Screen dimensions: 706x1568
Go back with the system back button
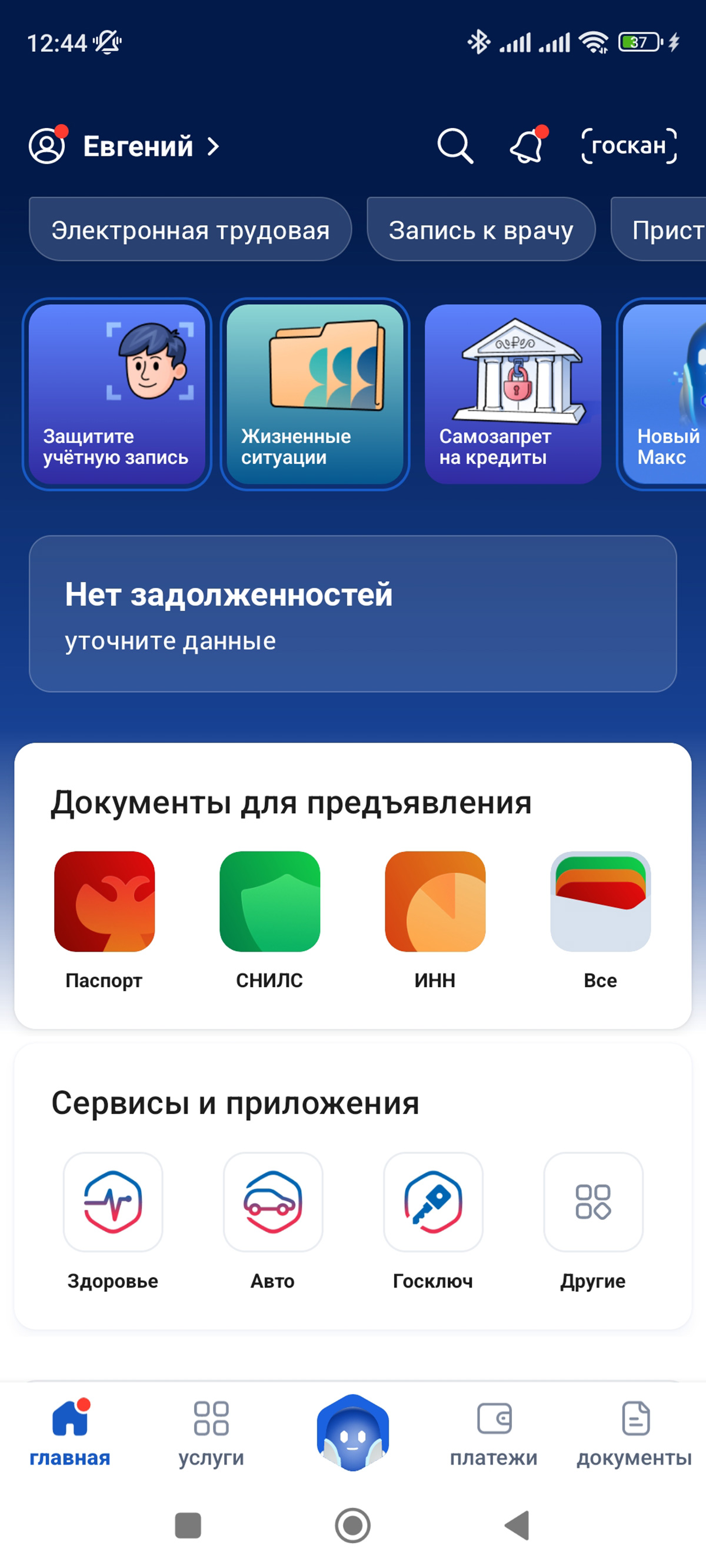[518, 1526]
